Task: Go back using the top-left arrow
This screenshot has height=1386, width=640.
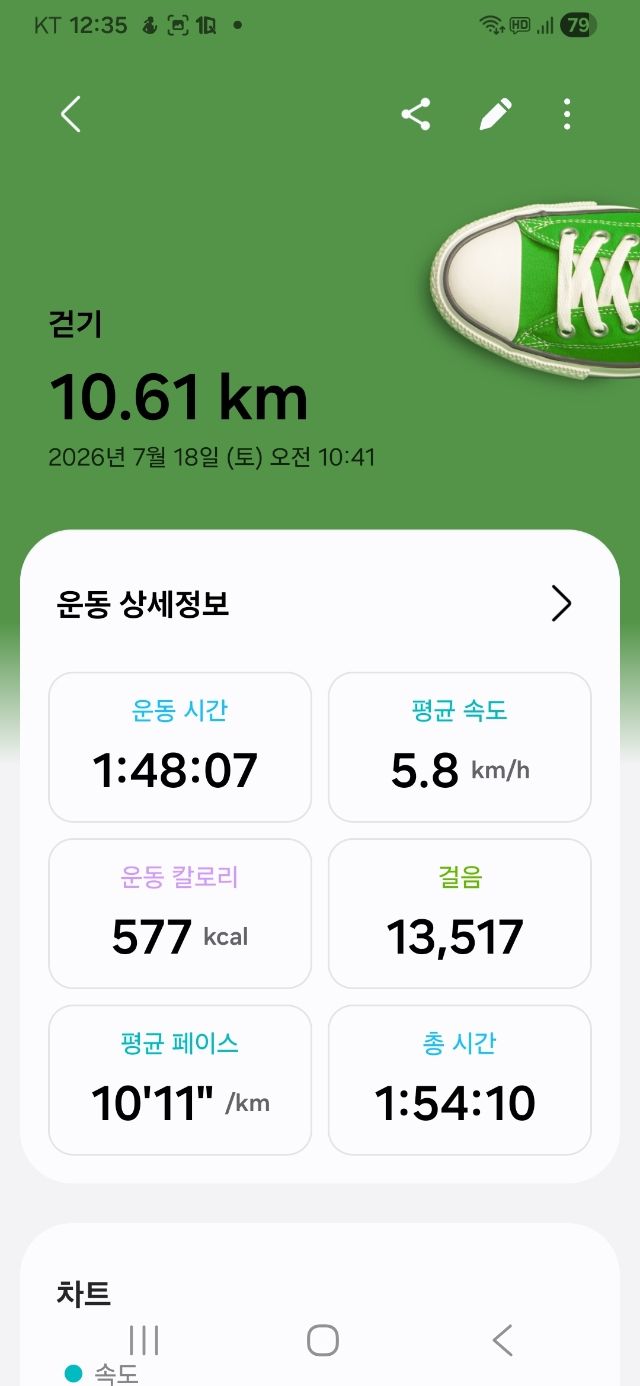Action: [70, 114]
